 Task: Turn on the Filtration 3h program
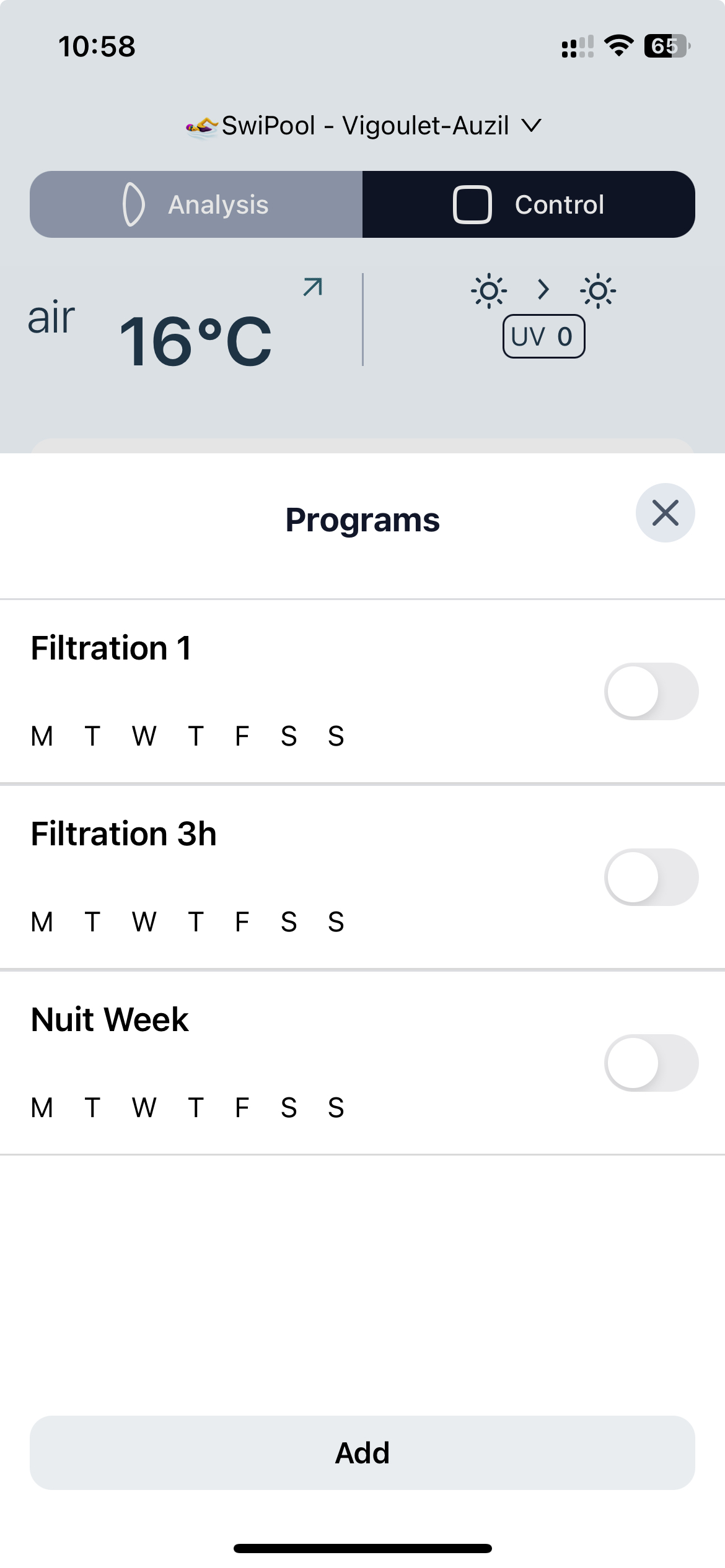click(x=651, y=878)
